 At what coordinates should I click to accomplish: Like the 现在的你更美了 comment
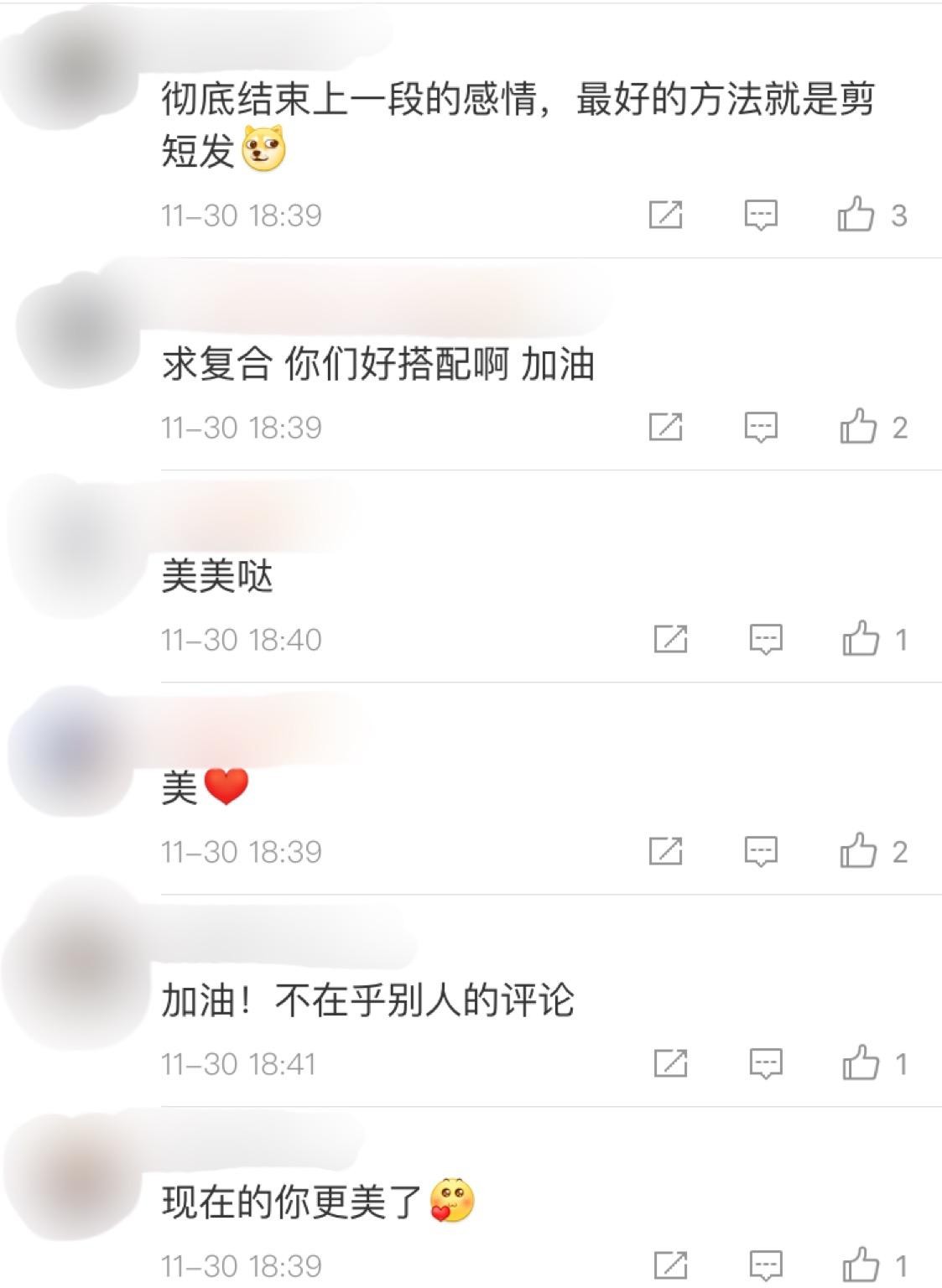click(x=861, y=1265)
